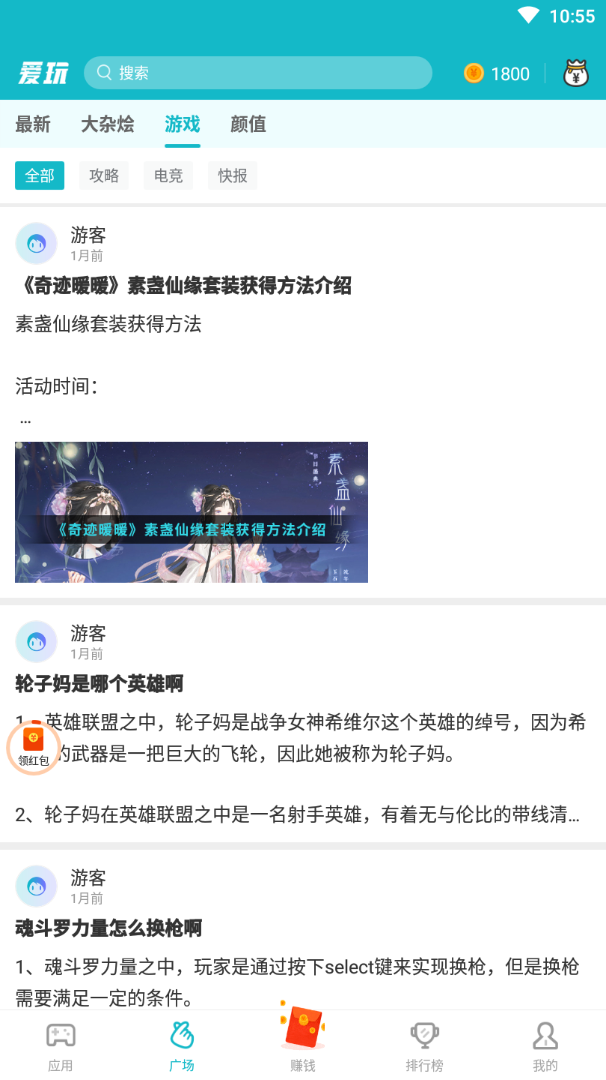Open the 排行榜 tab
606x1080 pixels.
point(424,1045)
